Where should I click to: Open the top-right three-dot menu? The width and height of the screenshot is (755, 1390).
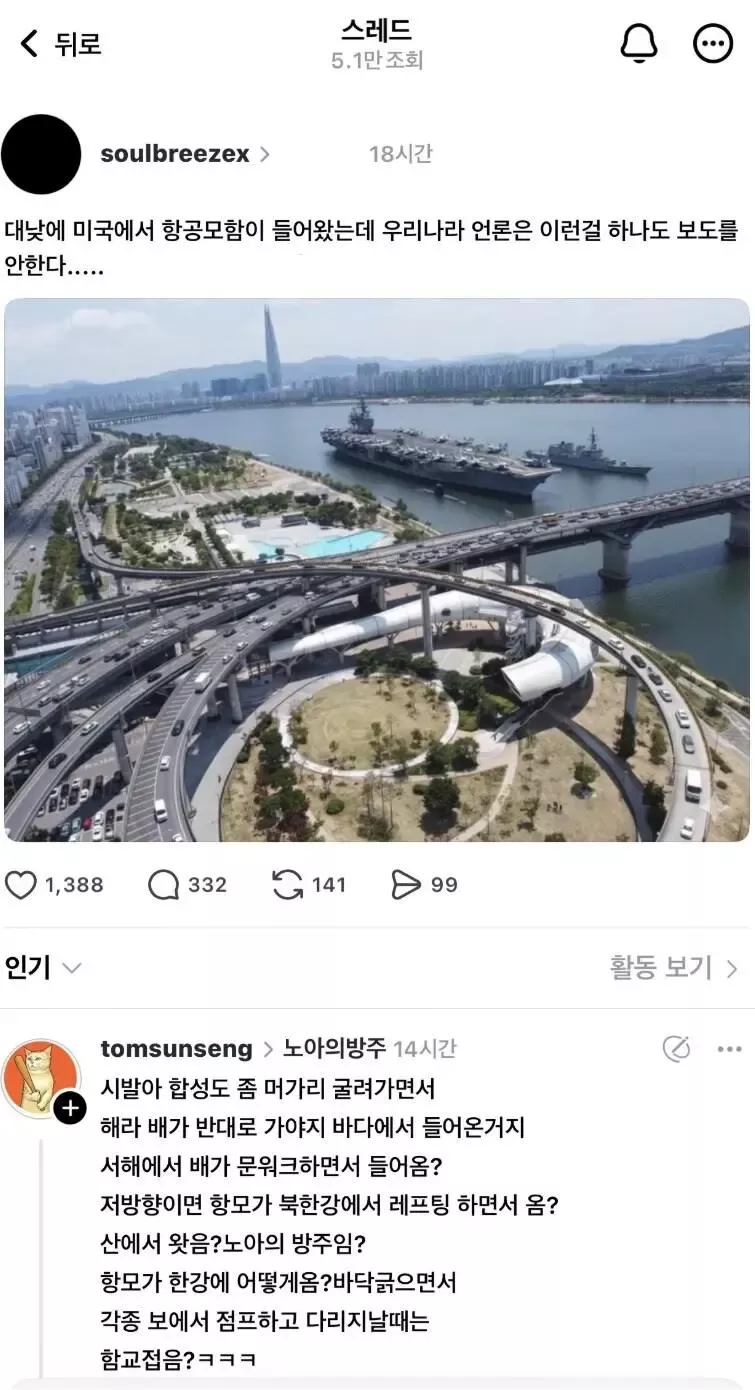[713, 42]
